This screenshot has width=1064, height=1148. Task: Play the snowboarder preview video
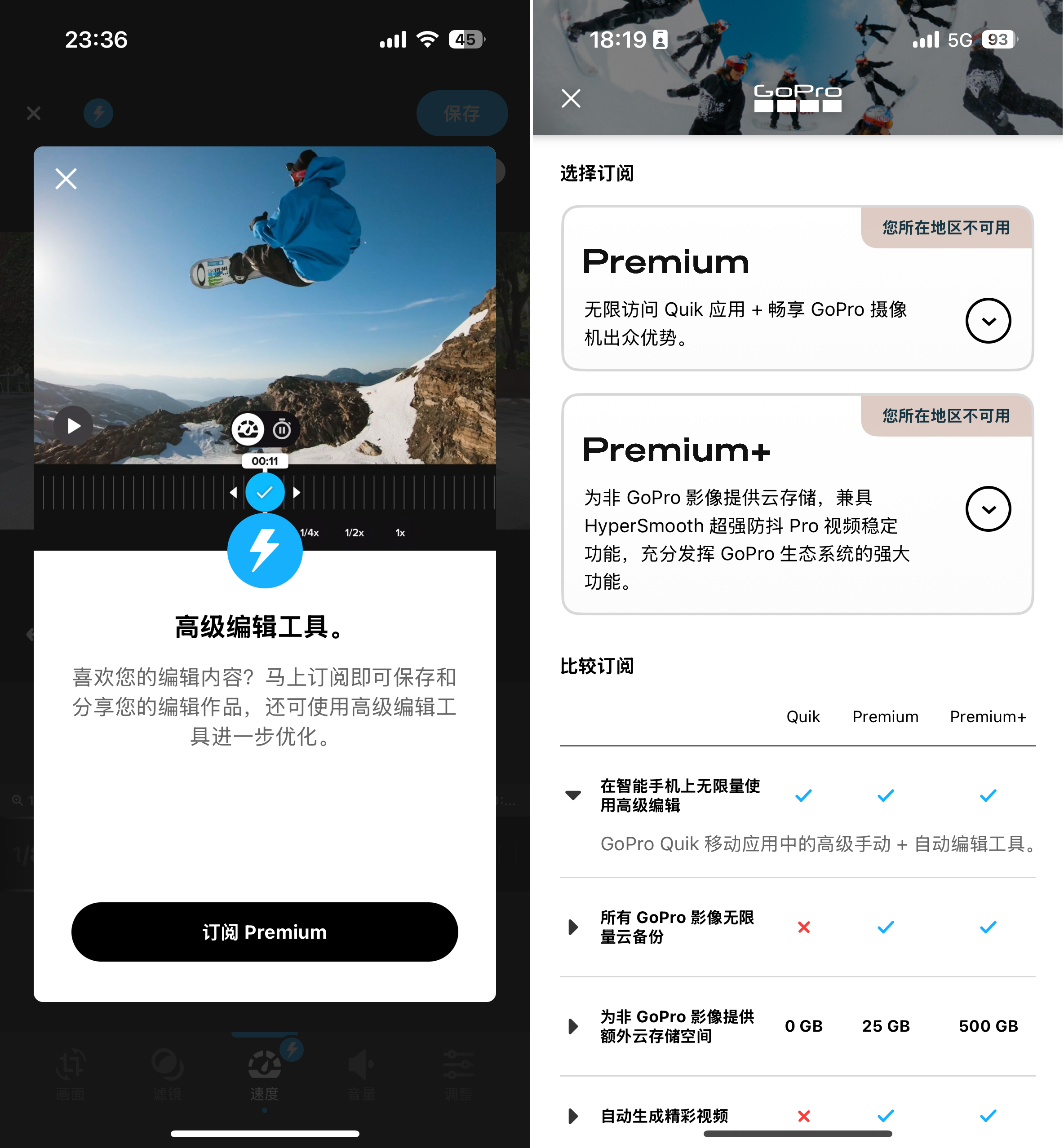pyautogui.click(x=73, y=426)
